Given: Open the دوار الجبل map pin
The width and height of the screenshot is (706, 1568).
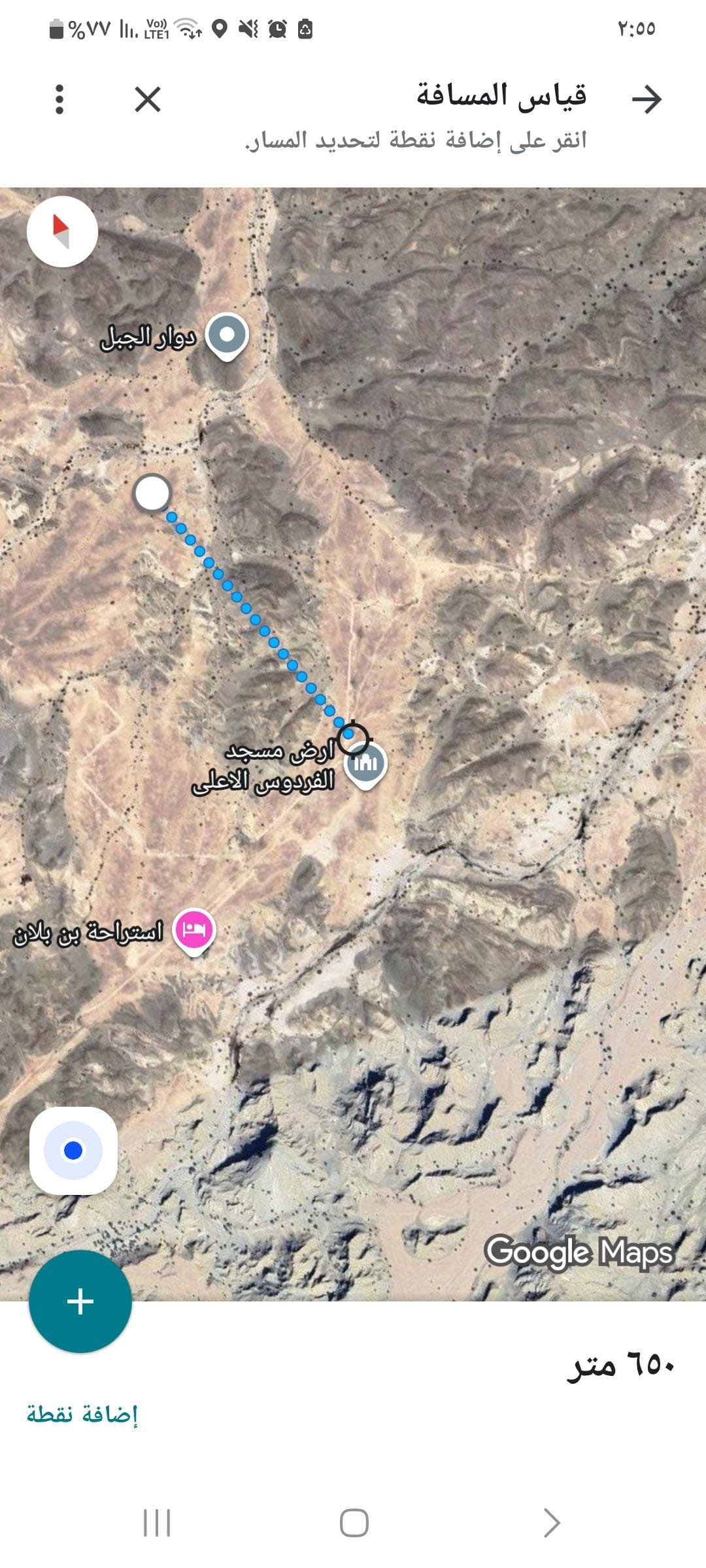Looking at the screenshot, I should click(227, 336).
